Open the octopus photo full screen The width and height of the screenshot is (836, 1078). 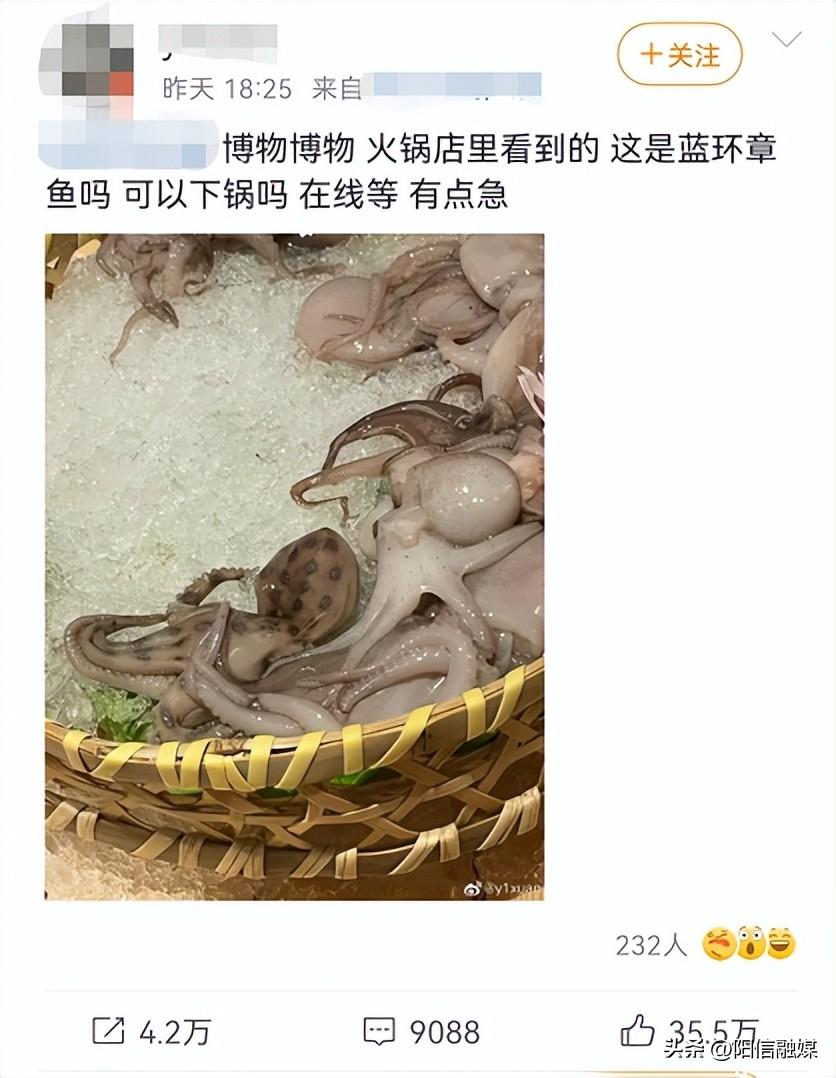click(294, 566)
